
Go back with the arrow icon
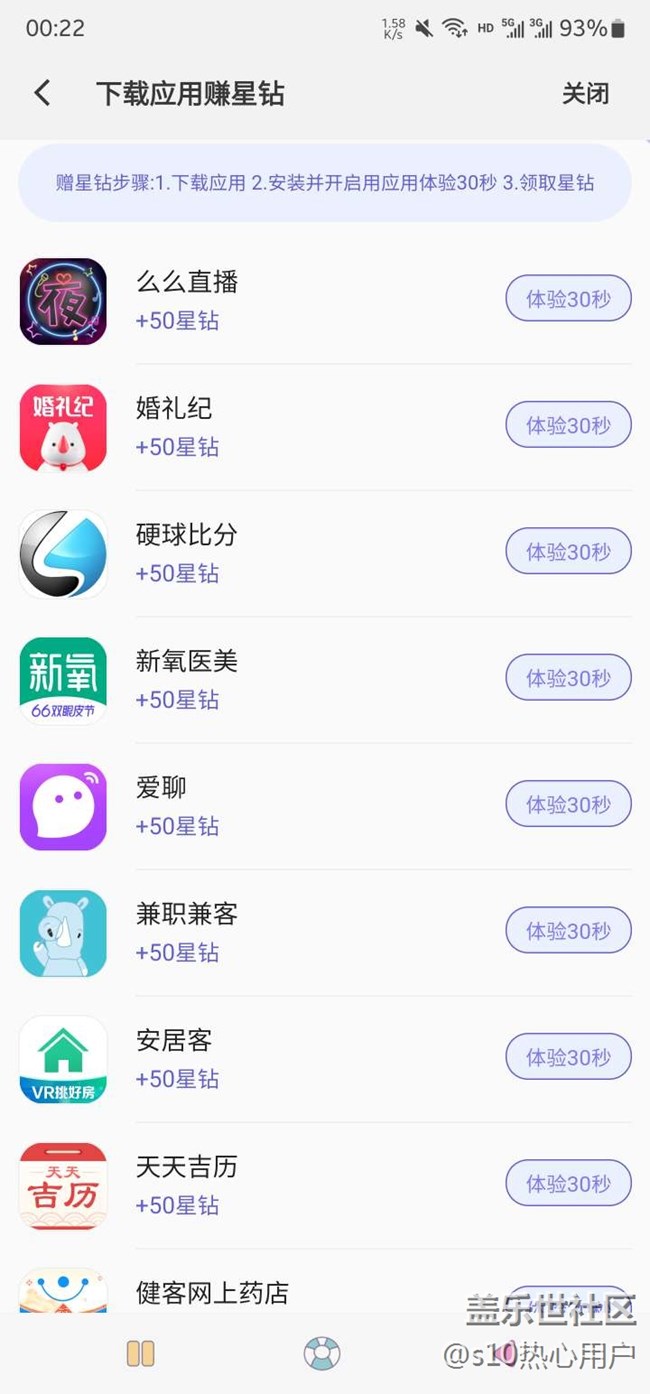[42, 93]
